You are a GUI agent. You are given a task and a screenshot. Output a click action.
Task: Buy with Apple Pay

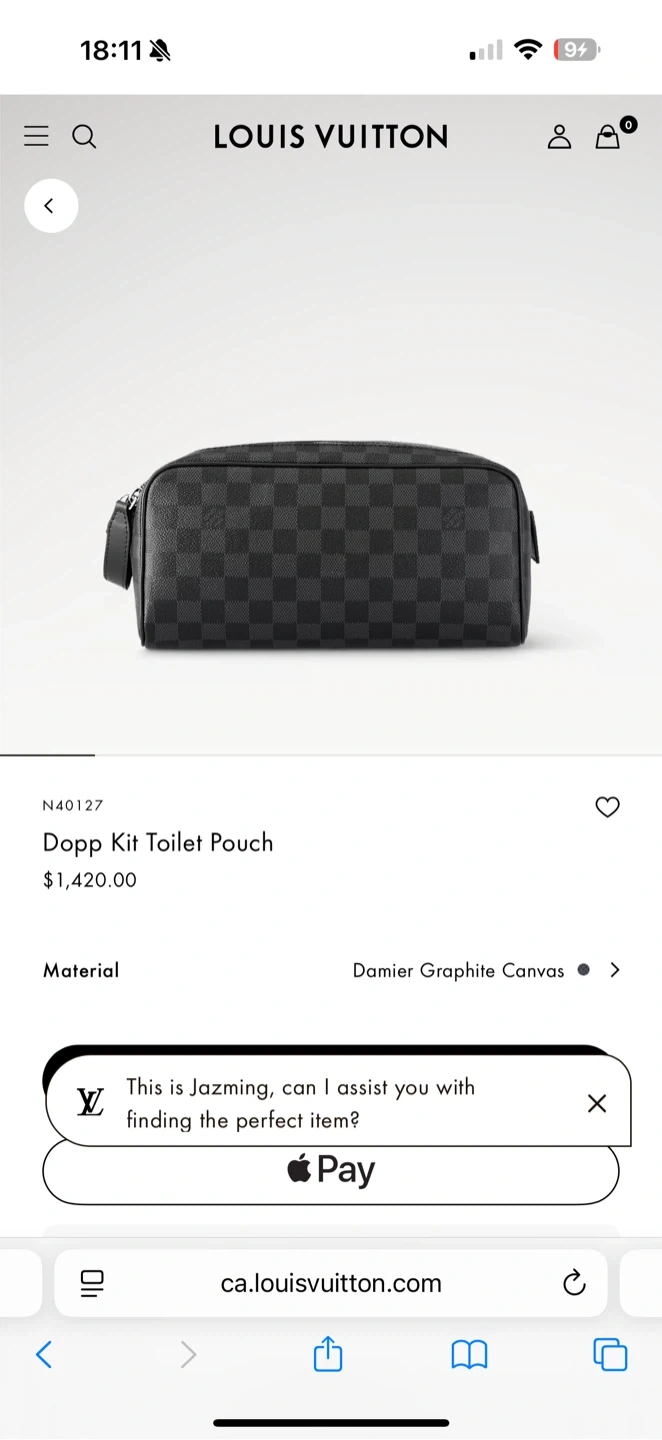(x=331, y=1170)
